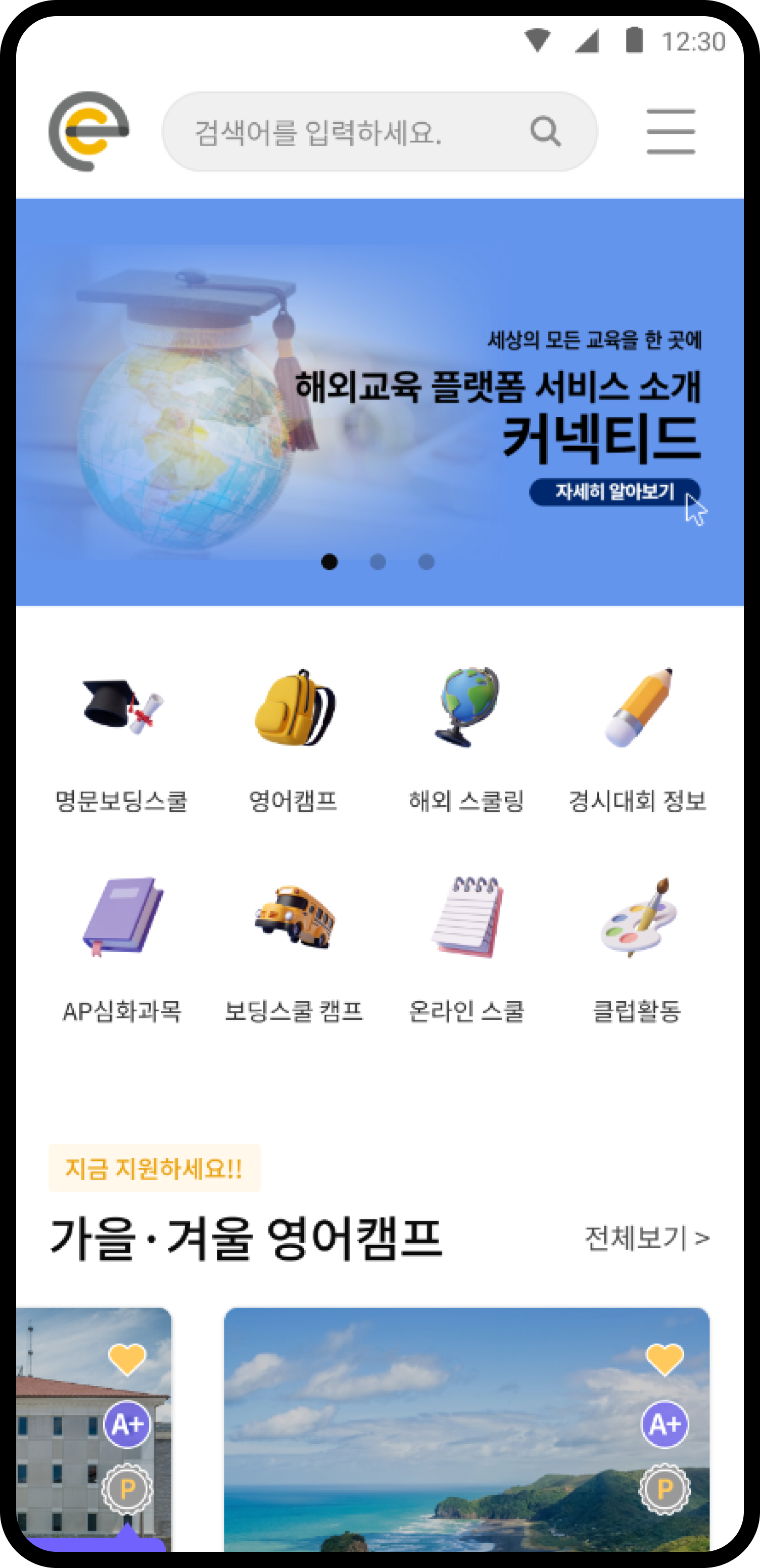
Task: Tap the search magnifier icon
Action: [x=545, y=131]
